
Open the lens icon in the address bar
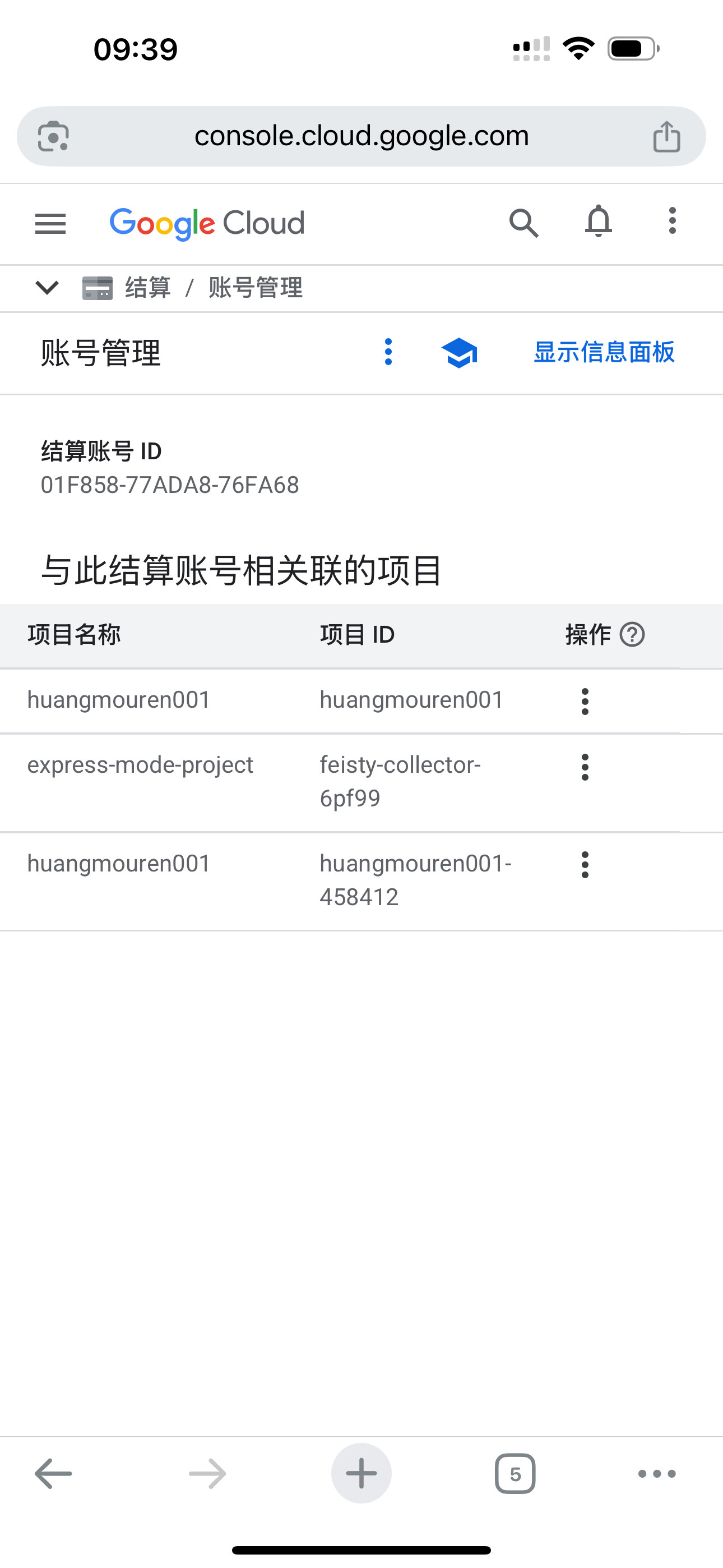coord(54,136)
